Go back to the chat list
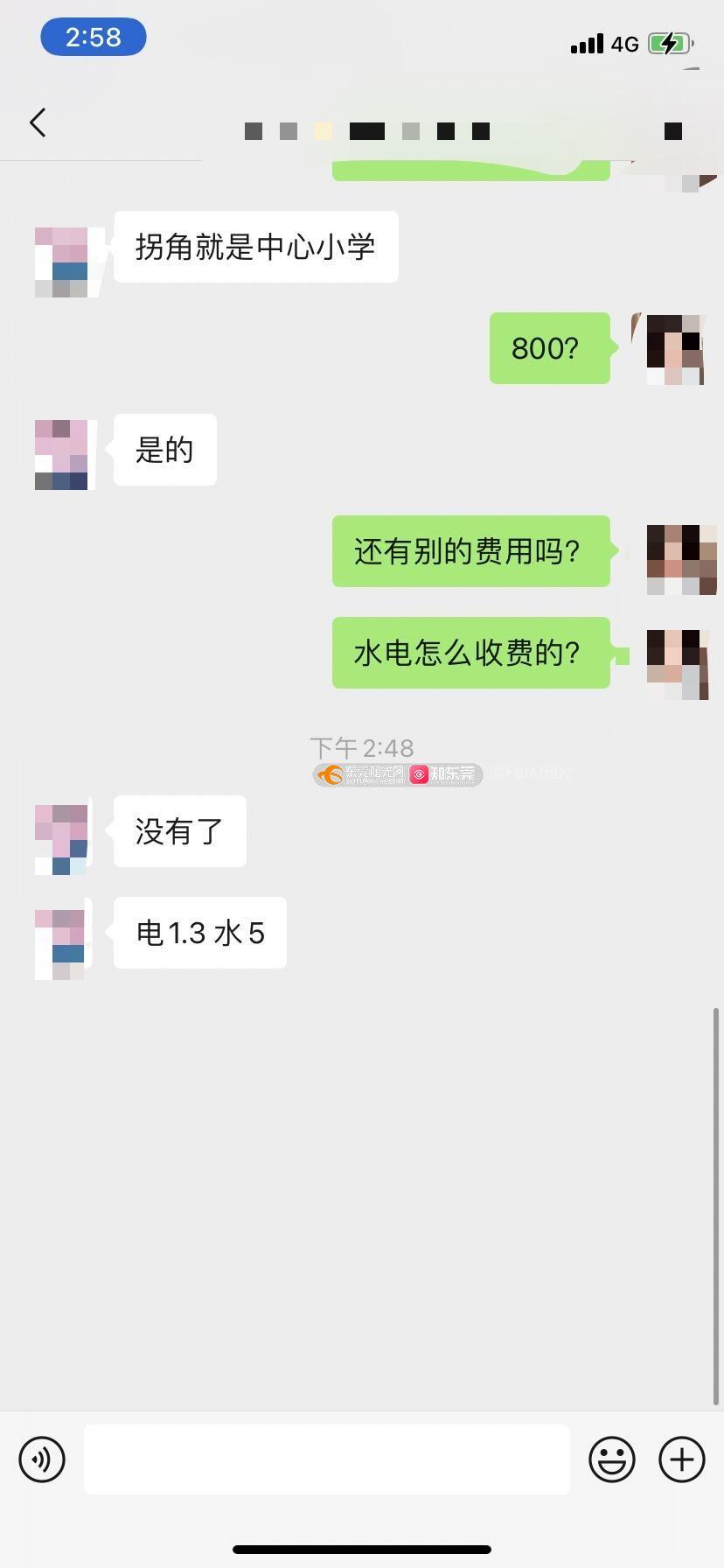 (x=38, y=123)
